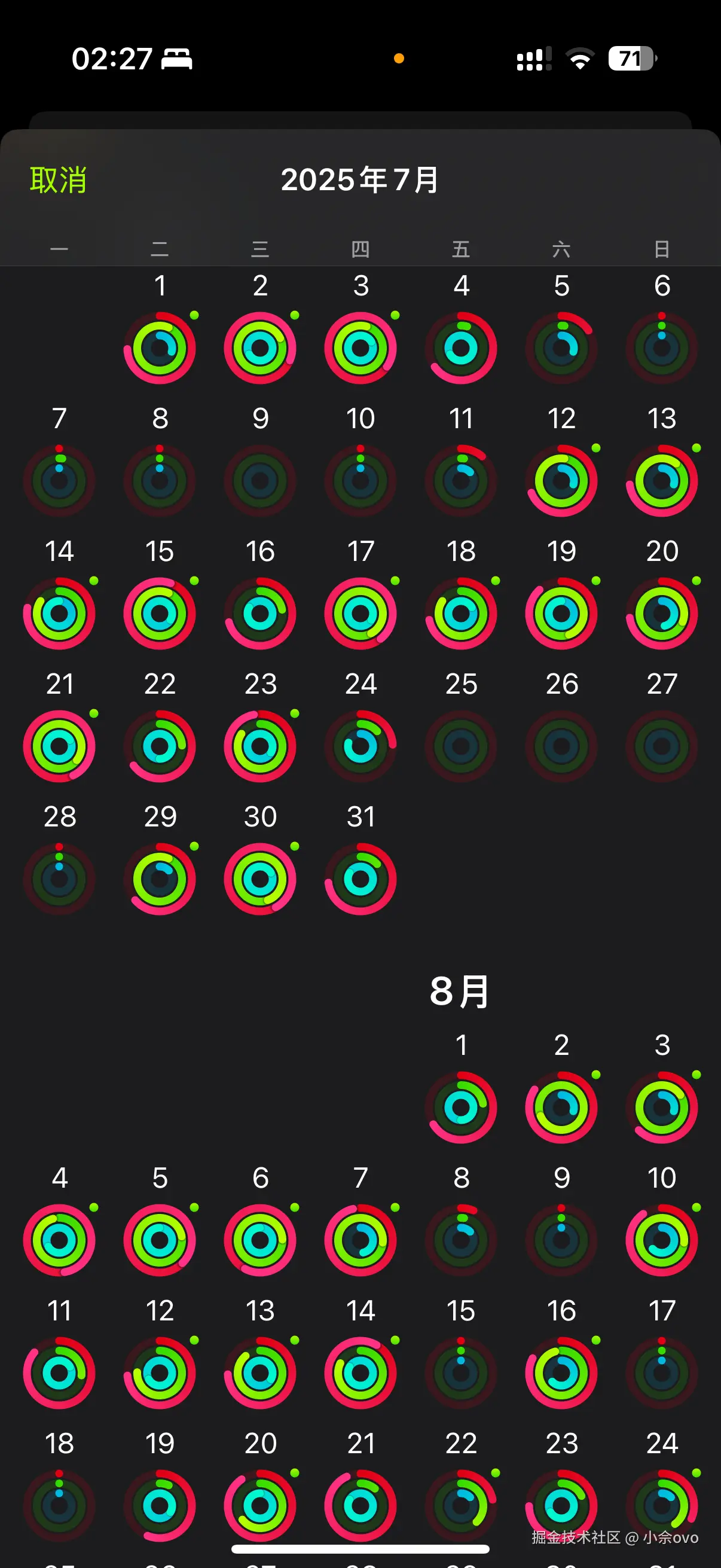Tap the 取消 cancel button
Image resolution: width=721 pixels, height=1568 pixels.
[58, 180]
